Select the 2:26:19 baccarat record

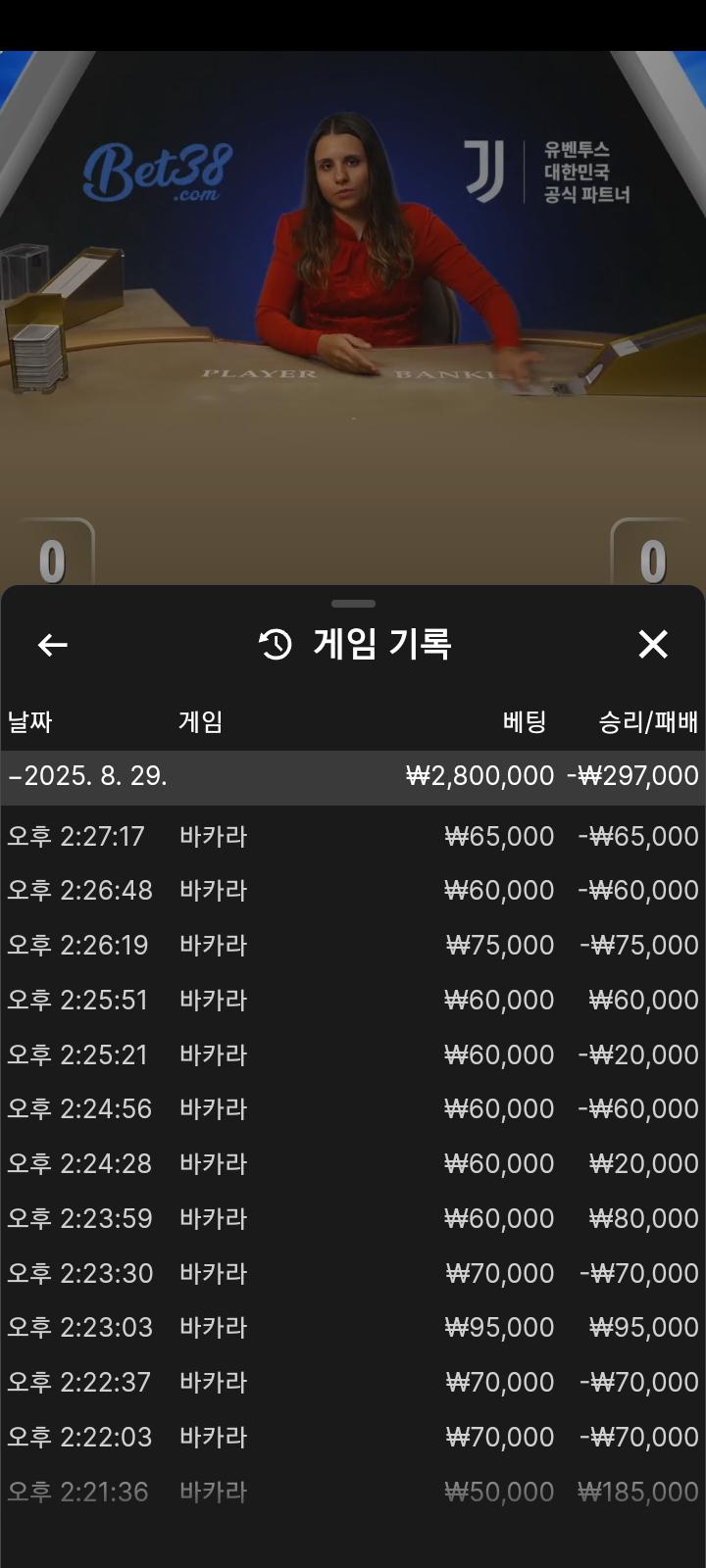tap(353, 945)
